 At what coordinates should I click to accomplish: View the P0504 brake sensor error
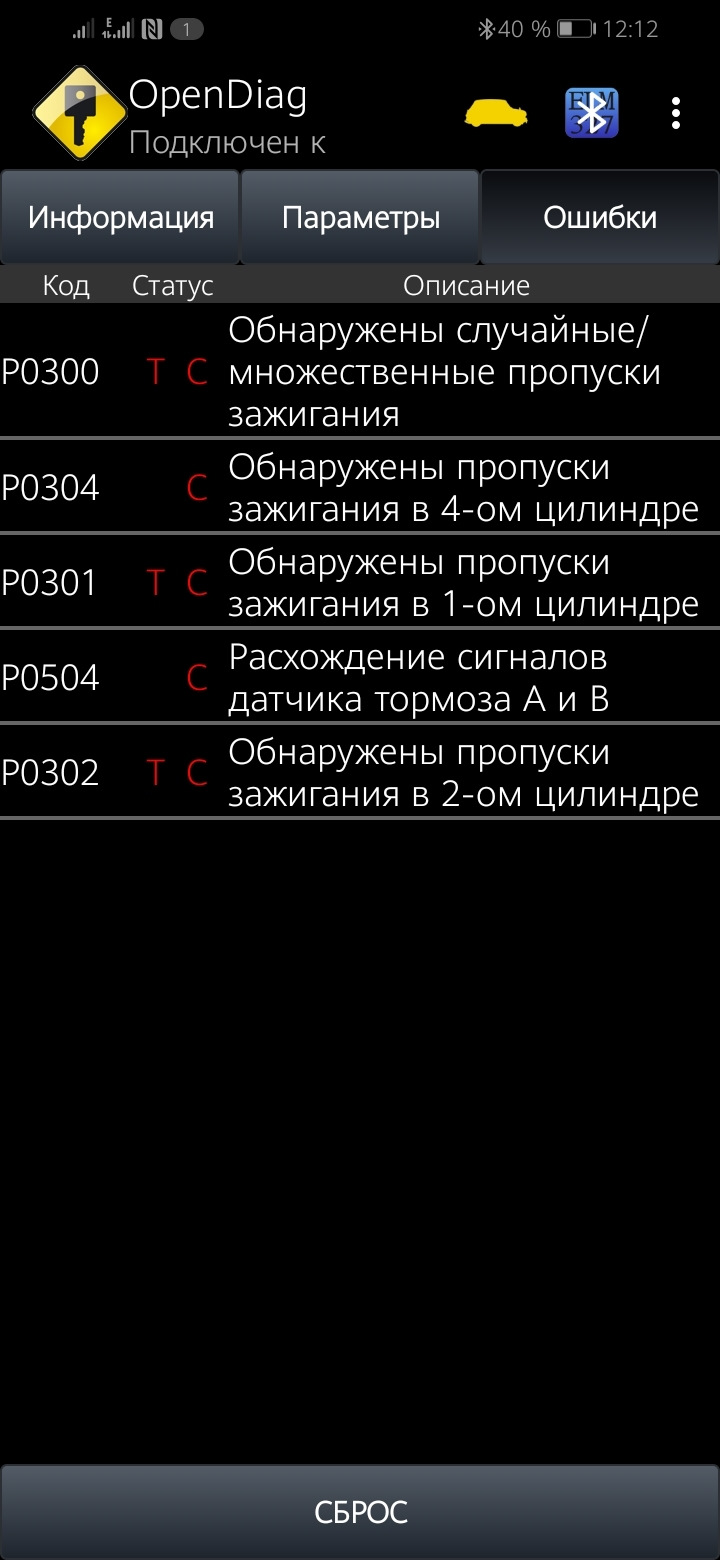pyautogui.click(x=360, y=677)
